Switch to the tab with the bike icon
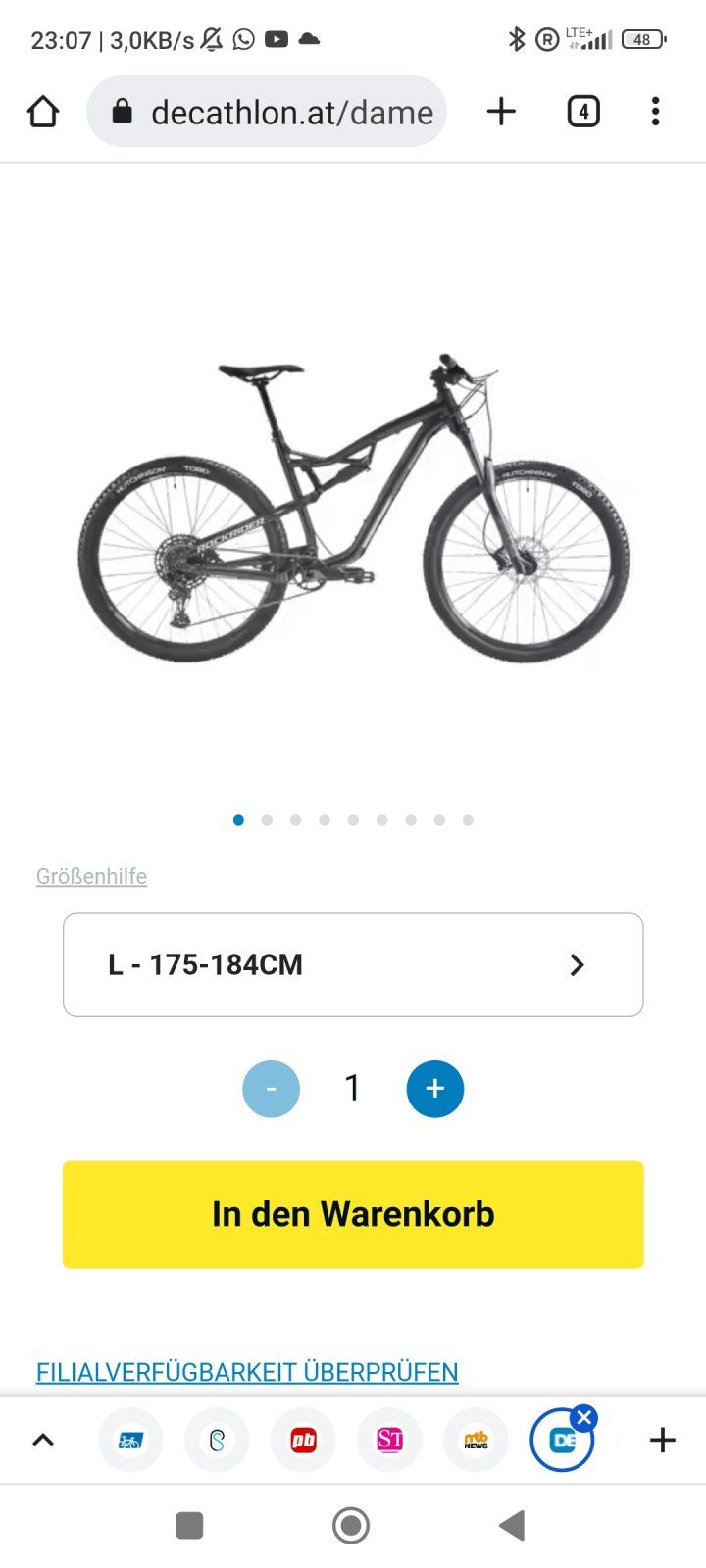 click(130, 1440)
